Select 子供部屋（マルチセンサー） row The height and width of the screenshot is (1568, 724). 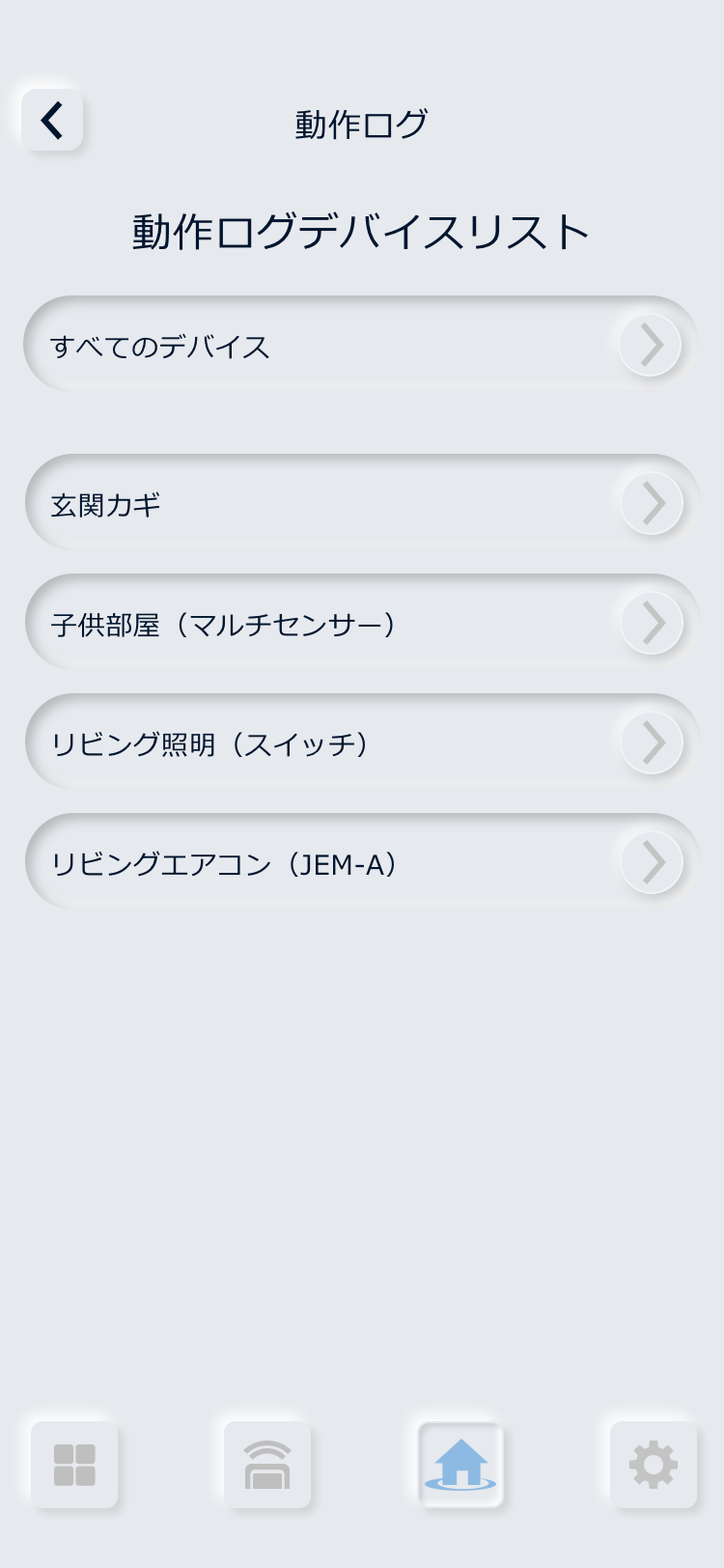click(361, 623)
